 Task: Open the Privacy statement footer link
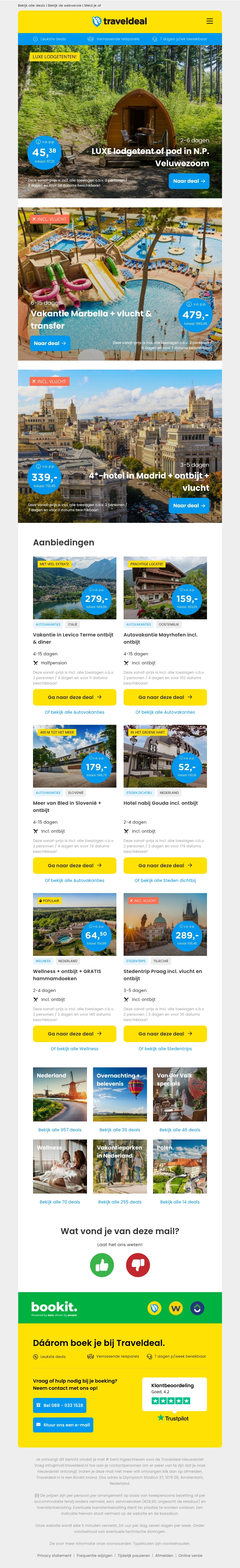pyautogui.click(x=54, y=1555)
